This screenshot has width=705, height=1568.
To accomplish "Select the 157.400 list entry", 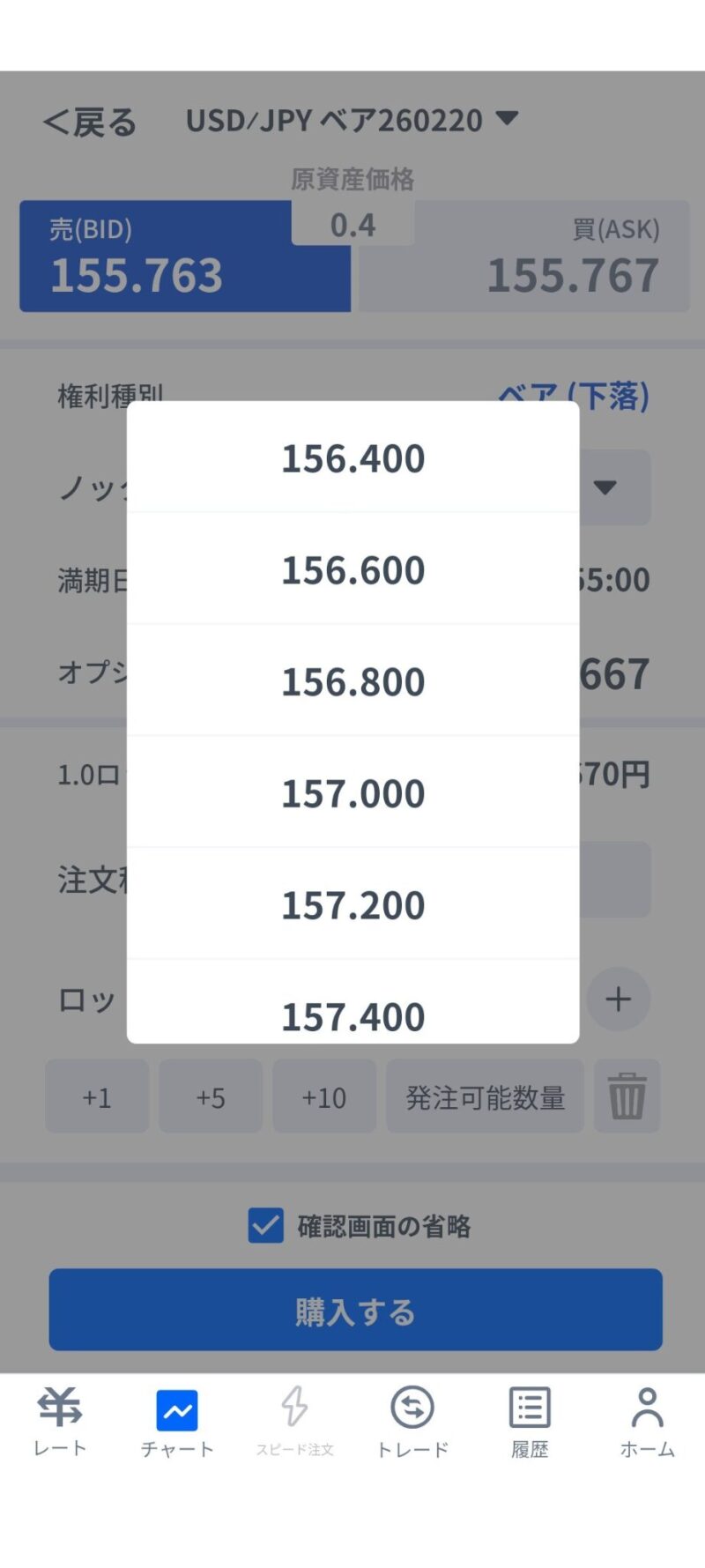I will click(352, 1015).
